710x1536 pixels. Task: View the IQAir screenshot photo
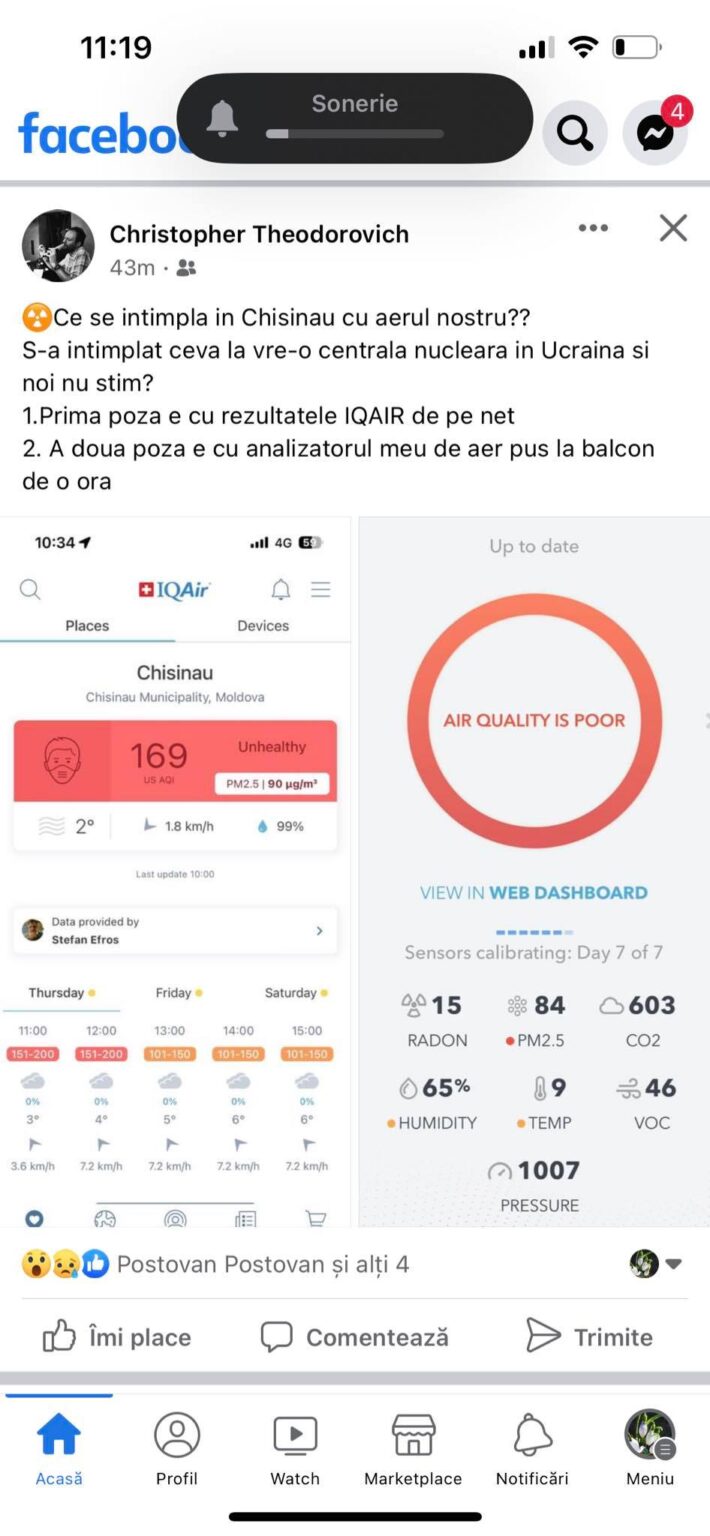pyautogui.click(x=175, y=872)
